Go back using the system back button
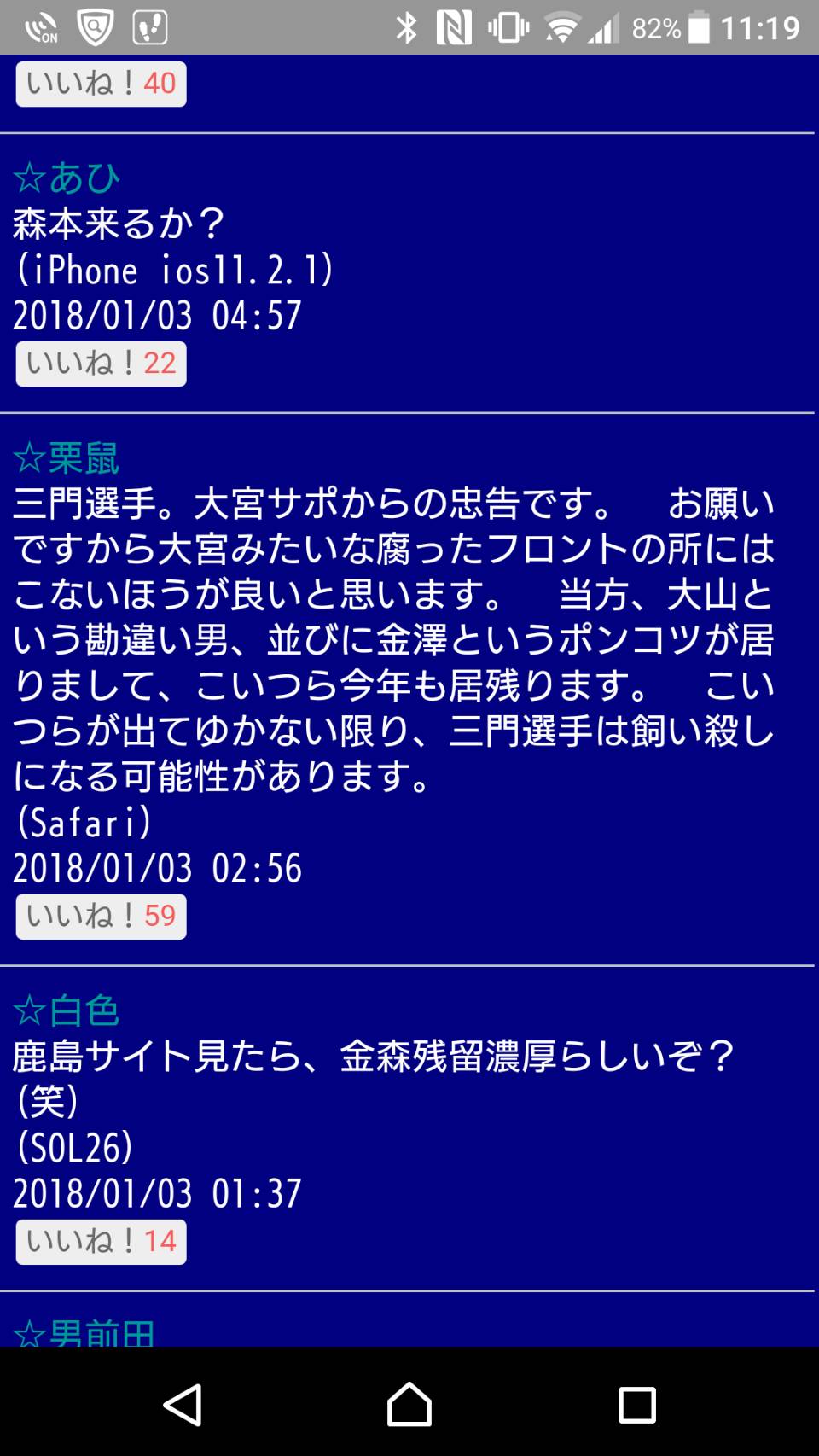 183,1404
